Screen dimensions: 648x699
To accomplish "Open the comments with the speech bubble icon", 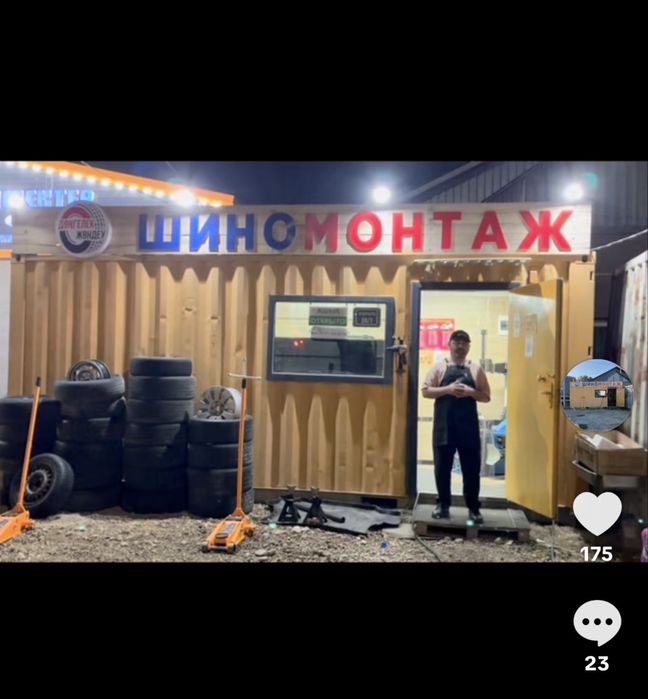I will pos(597,623).
